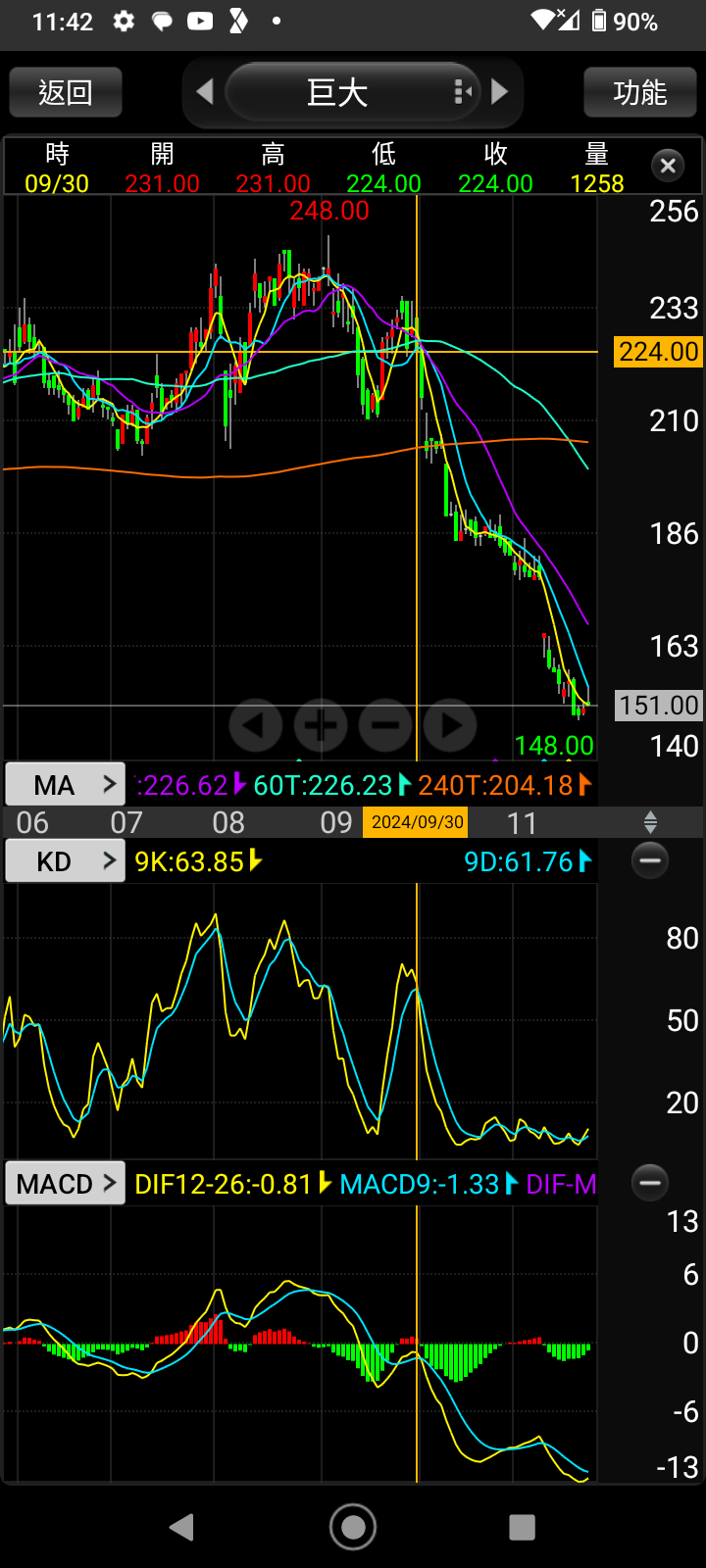Change the MACD indicator
This screenshot has width=706, height=1568.
pyautogui.click(x=66, y=1183)
